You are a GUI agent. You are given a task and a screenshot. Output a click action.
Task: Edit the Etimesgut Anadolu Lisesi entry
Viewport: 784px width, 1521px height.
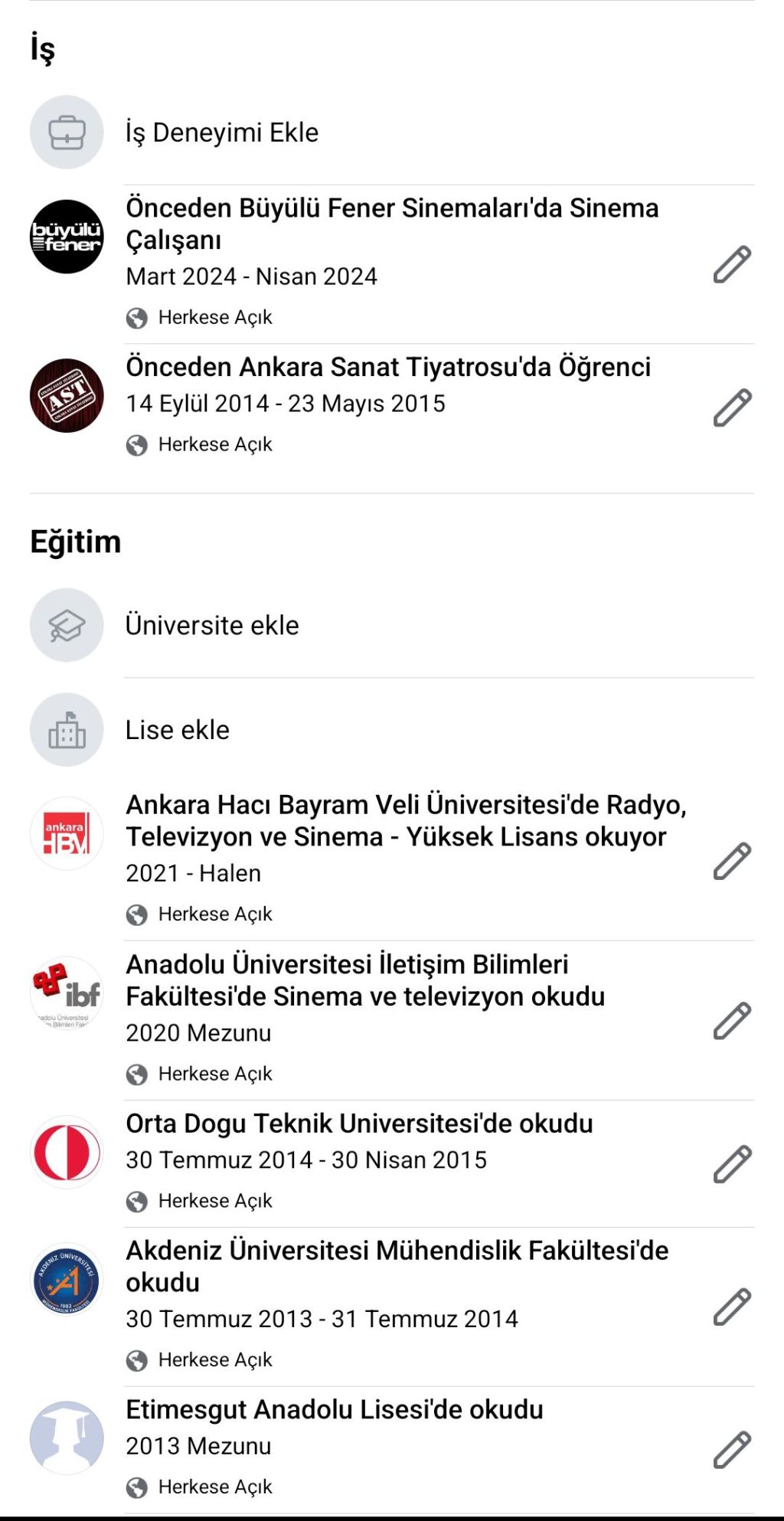(732, 1450)
